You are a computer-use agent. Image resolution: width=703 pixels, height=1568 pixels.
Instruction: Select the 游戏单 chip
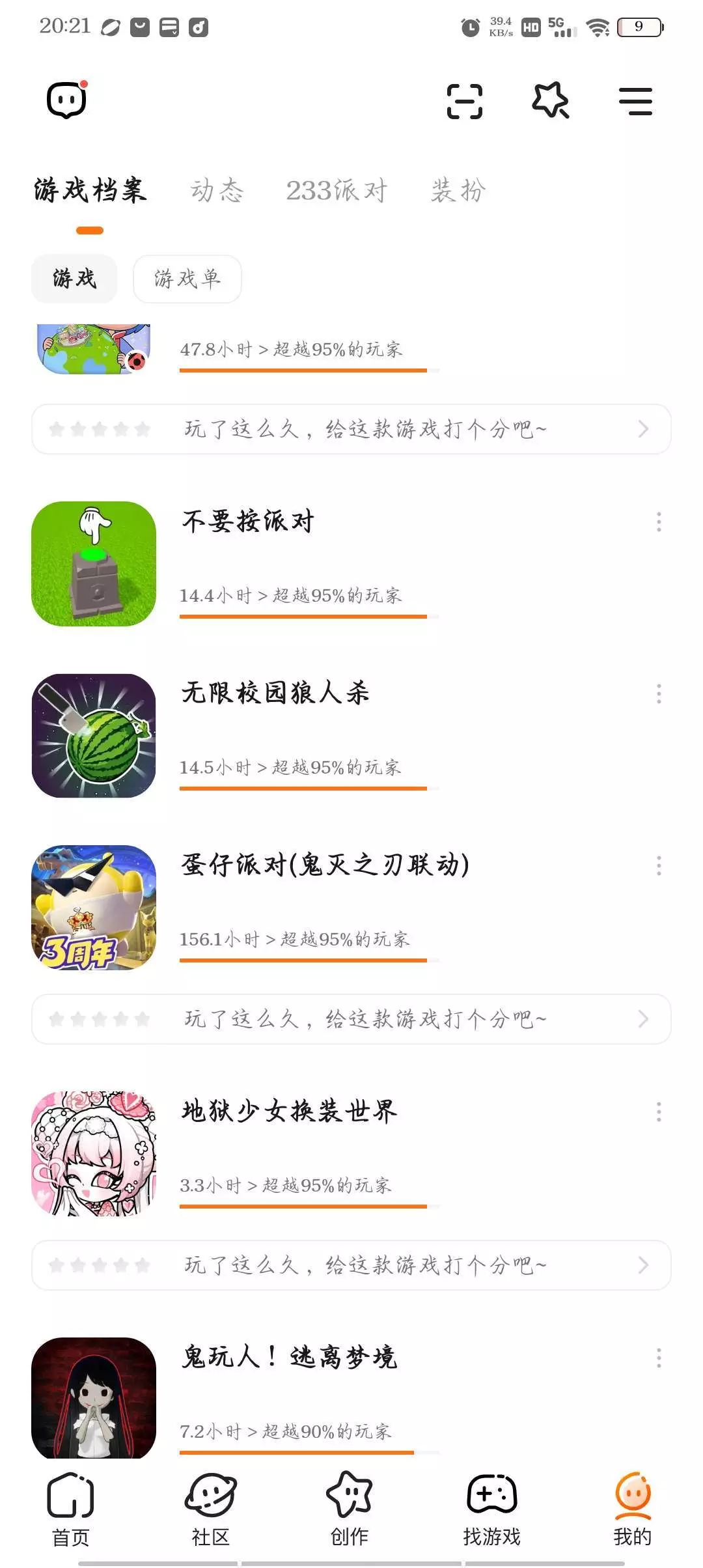coord(187,279)
